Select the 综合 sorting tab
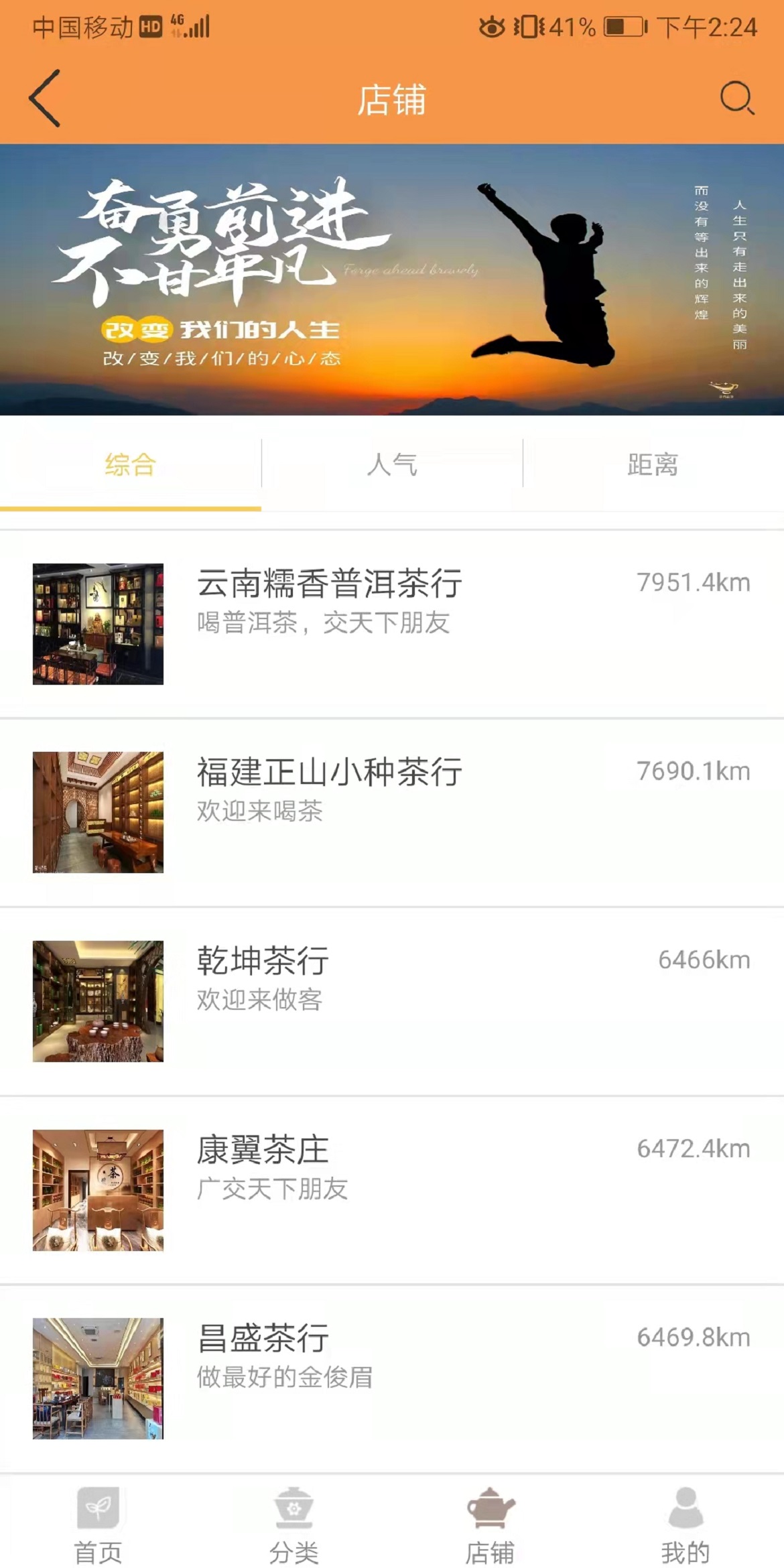The image size is (784, 1568). (131, 464)
